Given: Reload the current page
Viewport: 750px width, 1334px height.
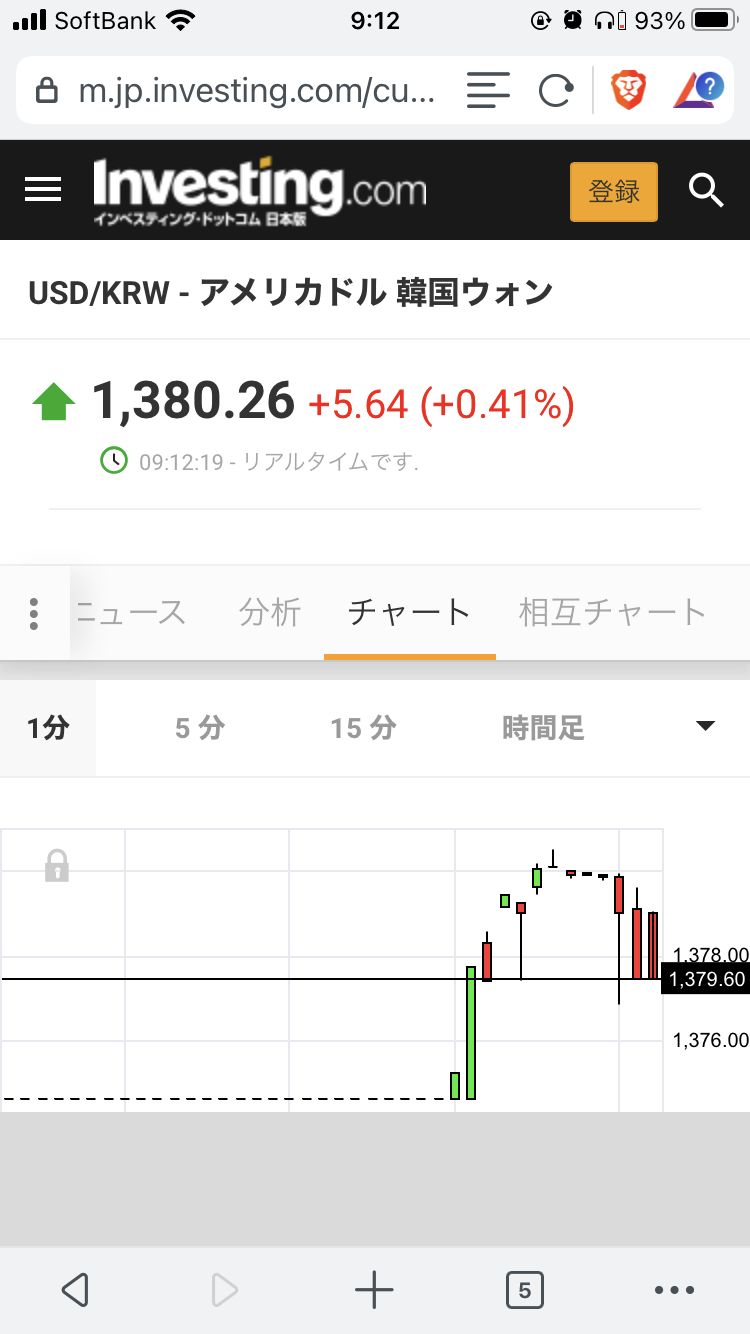Looking at the screenshot, I should click(x=554, y=92).
